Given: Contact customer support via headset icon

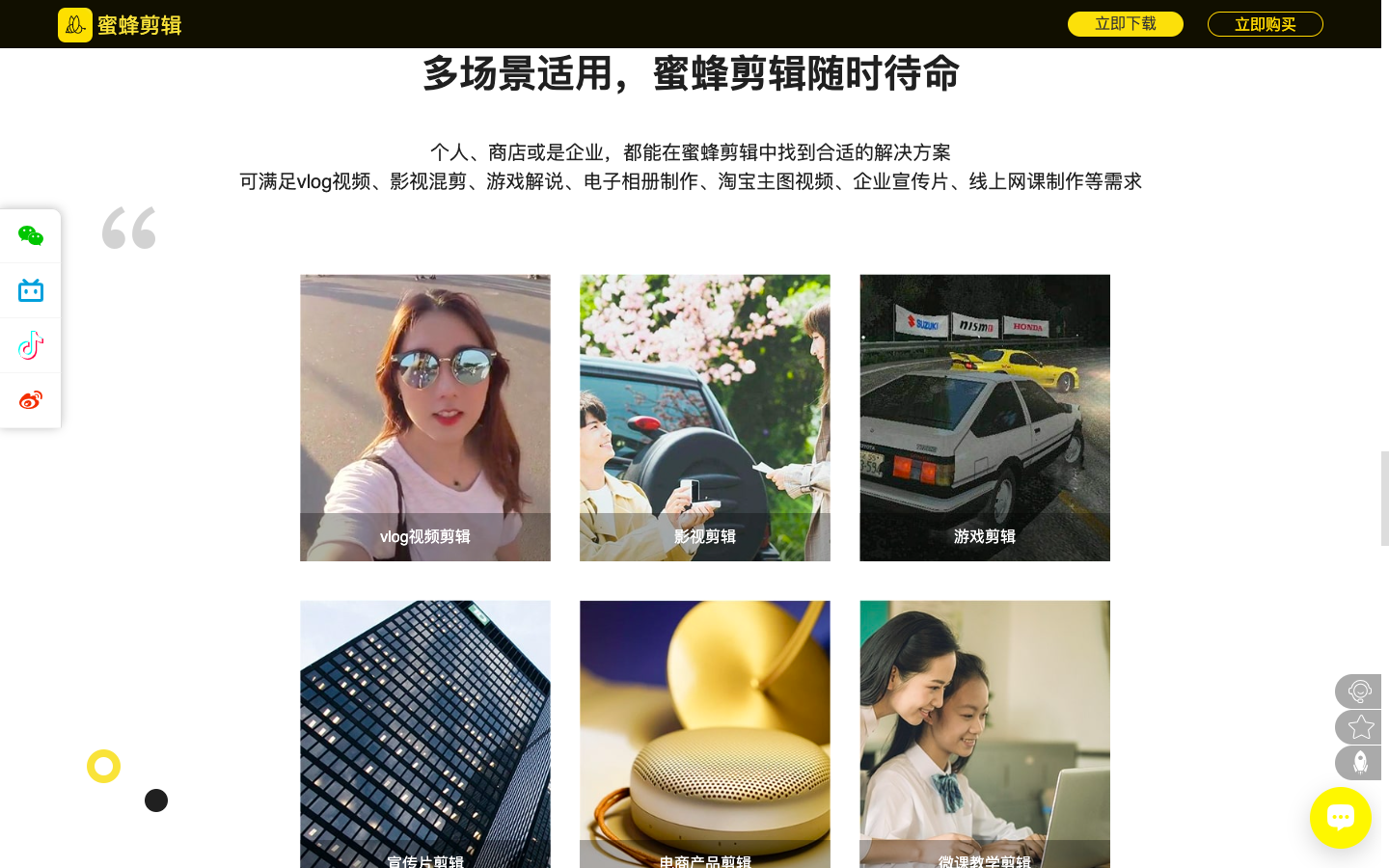Looking at the screenshot, I should point(1359,692).
